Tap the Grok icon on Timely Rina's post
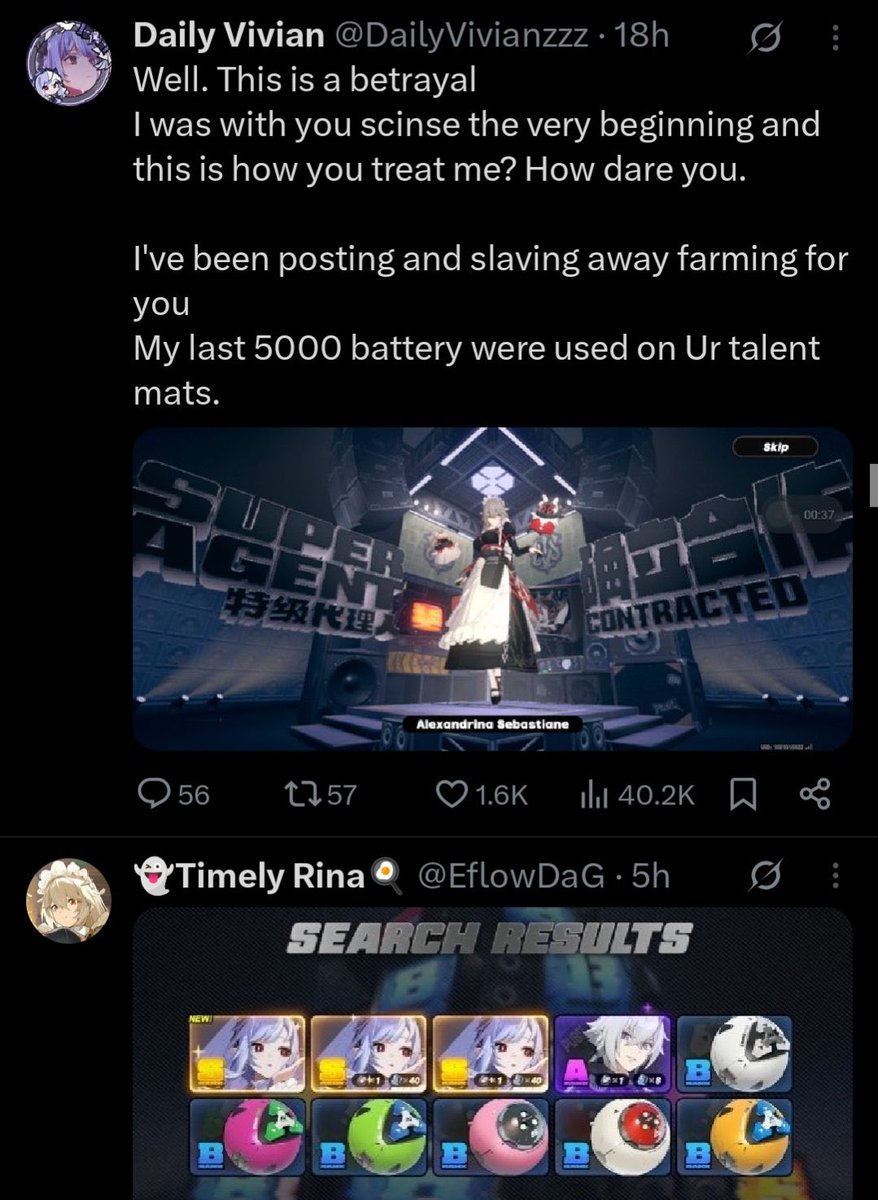This screenshot has height=1200, width=878. pyautogui.click(x=766, y=877)
